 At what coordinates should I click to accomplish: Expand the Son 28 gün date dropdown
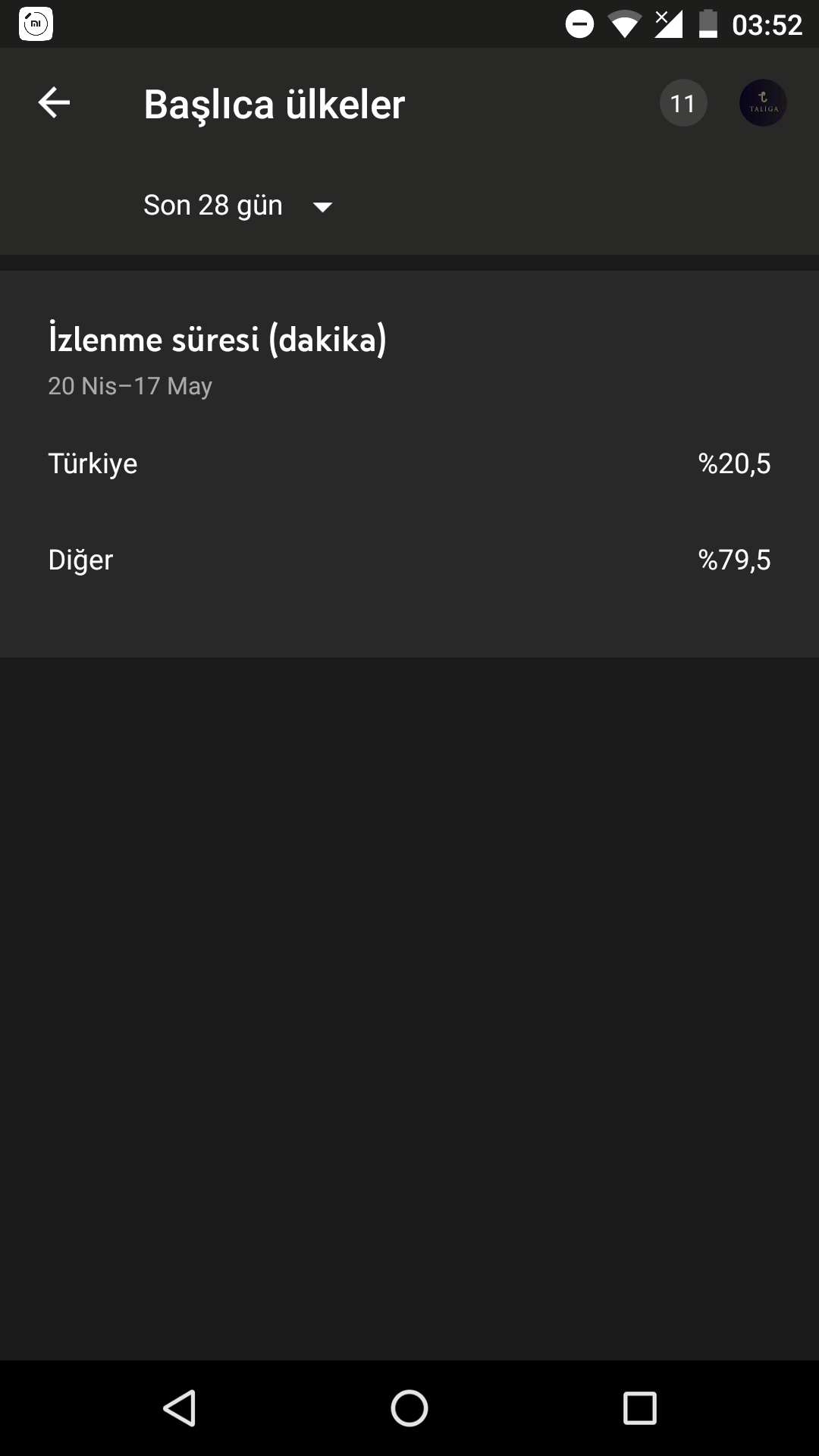click(238, 206)
